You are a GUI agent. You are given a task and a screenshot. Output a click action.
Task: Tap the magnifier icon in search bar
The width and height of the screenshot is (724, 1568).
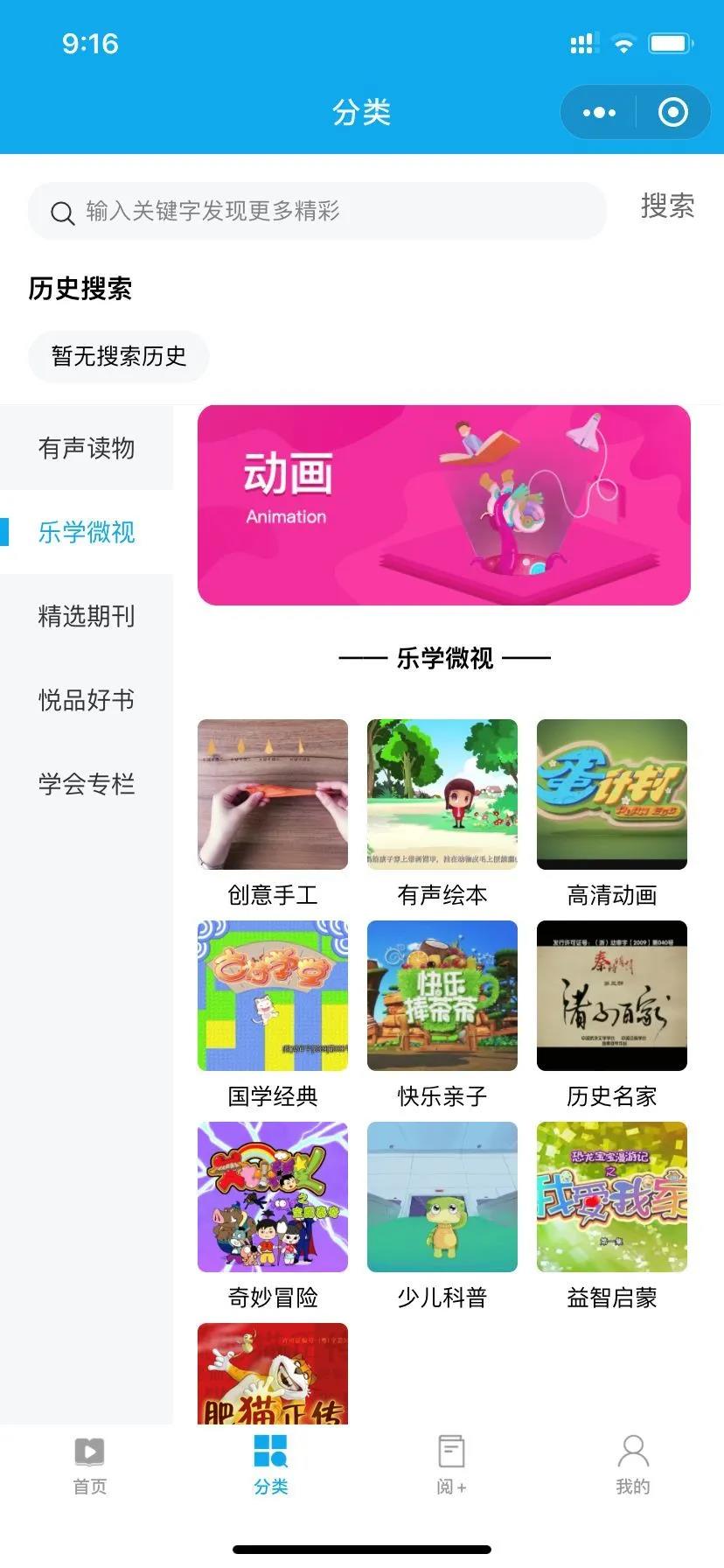(61, 212)
